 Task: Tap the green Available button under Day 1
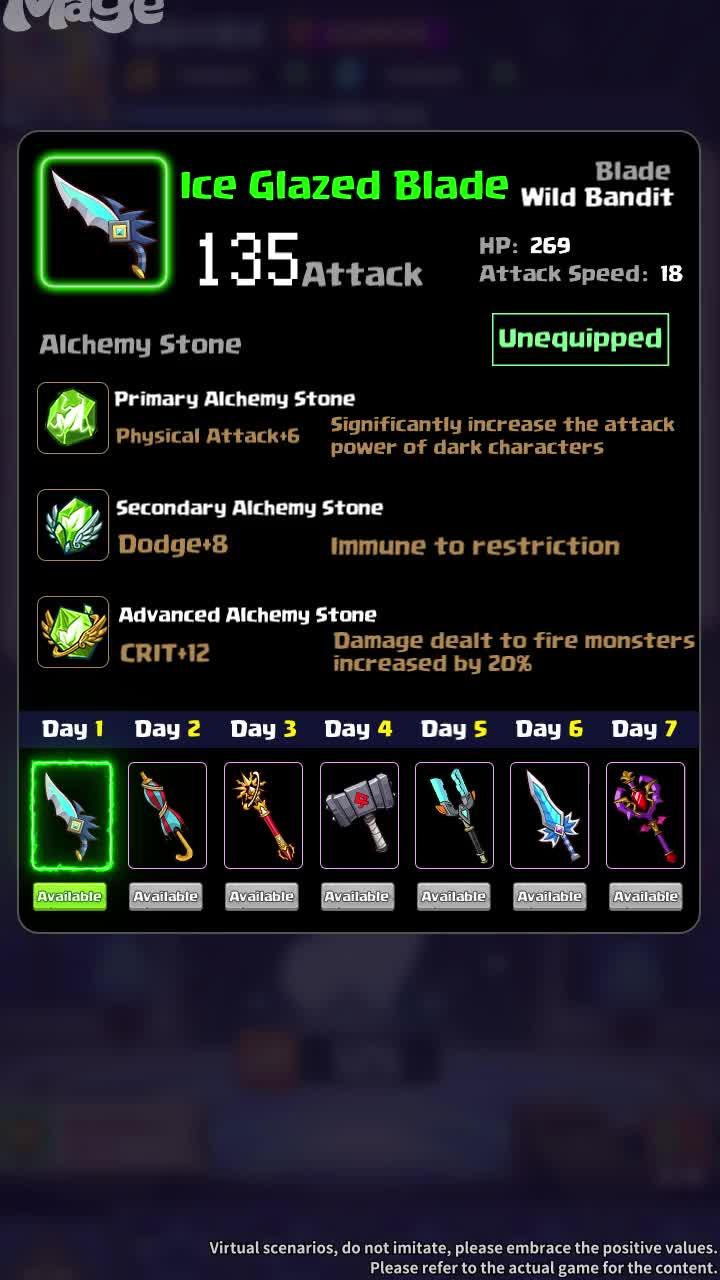70,897
